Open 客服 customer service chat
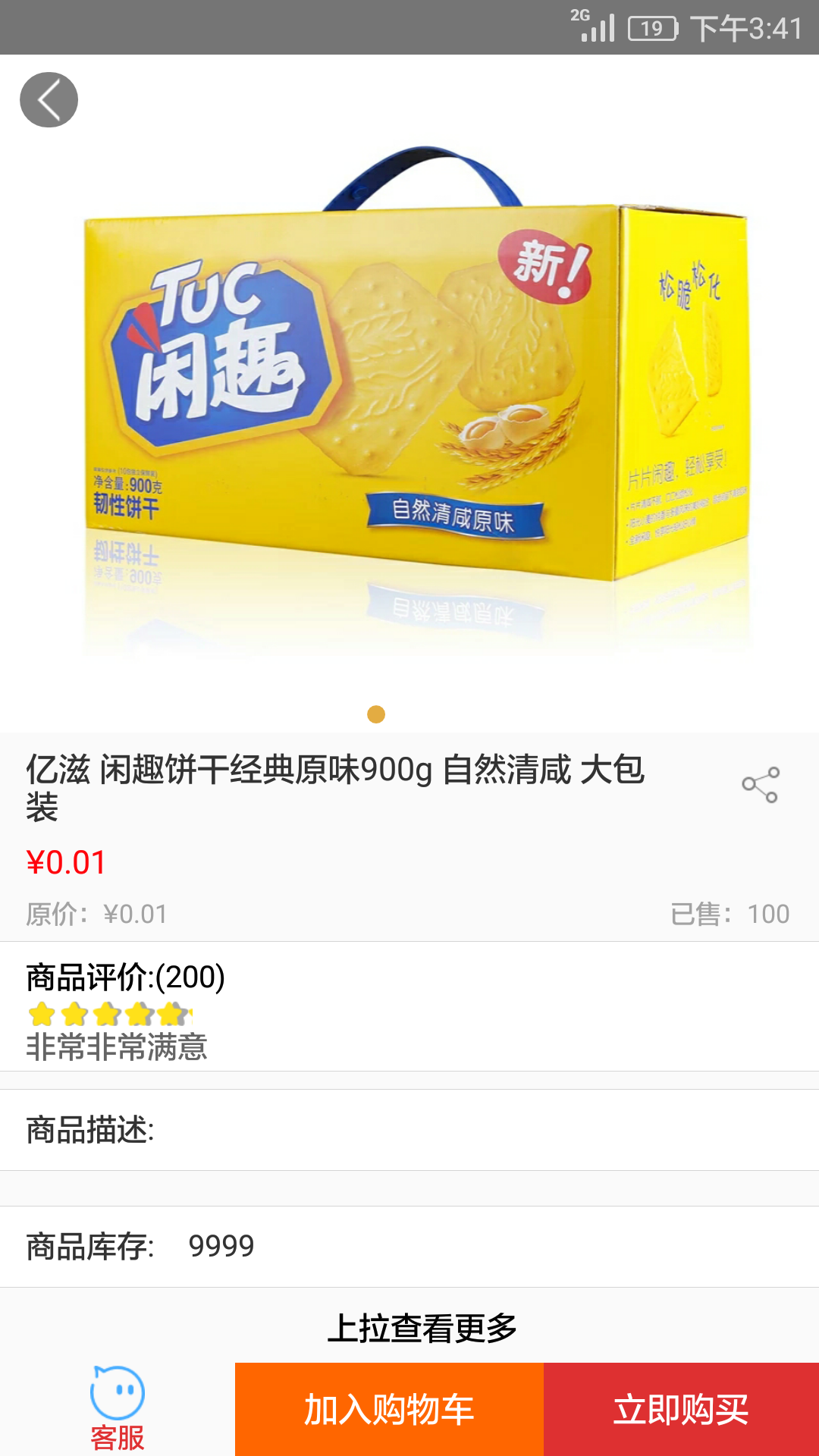Viewport: 819px width, 1456px height. (x=118, y=1409)
